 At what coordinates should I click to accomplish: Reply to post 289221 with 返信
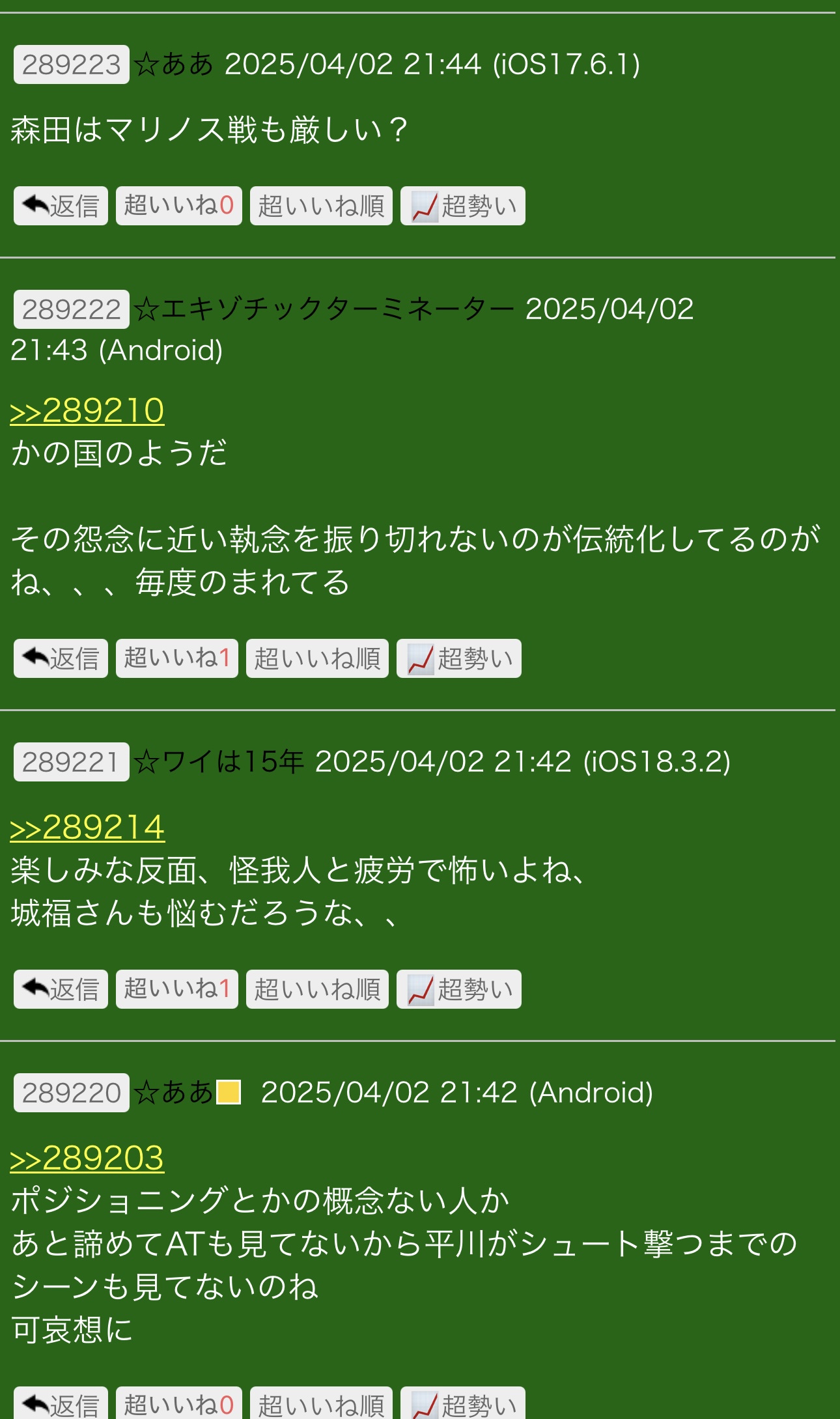61,989
